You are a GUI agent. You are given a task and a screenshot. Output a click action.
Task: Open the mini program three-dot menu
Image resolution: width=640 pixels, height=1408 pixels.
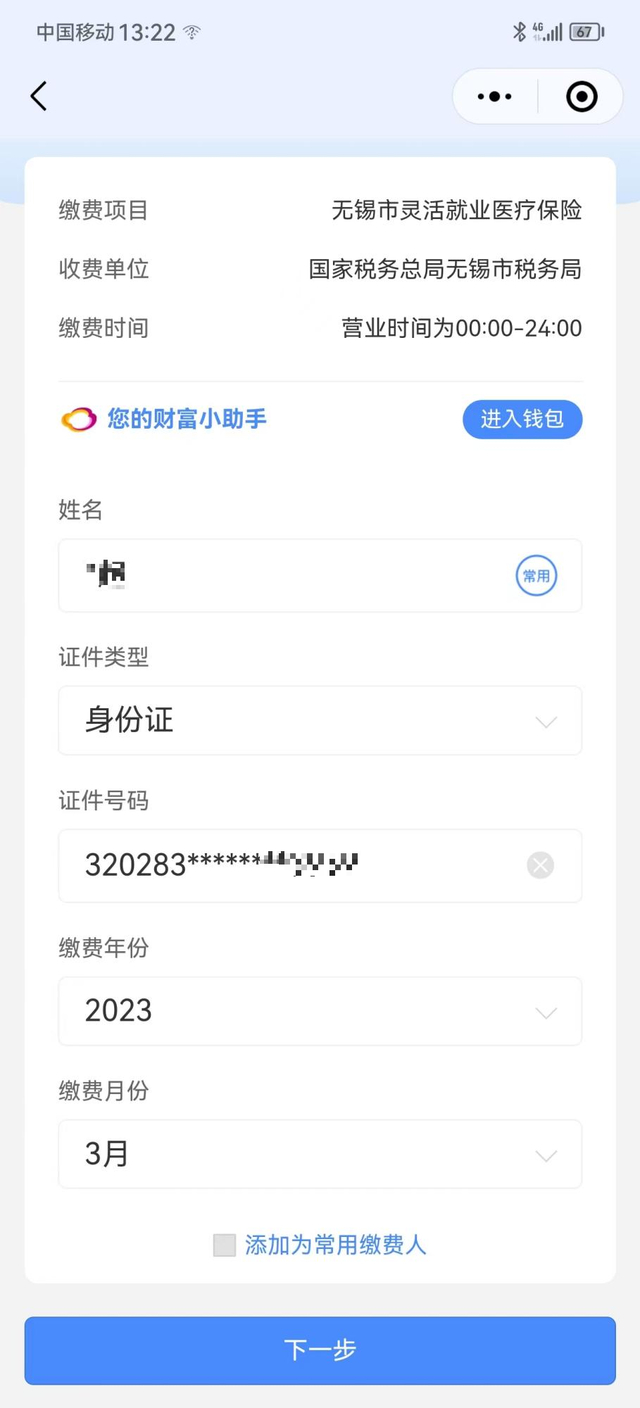(495, 97)
